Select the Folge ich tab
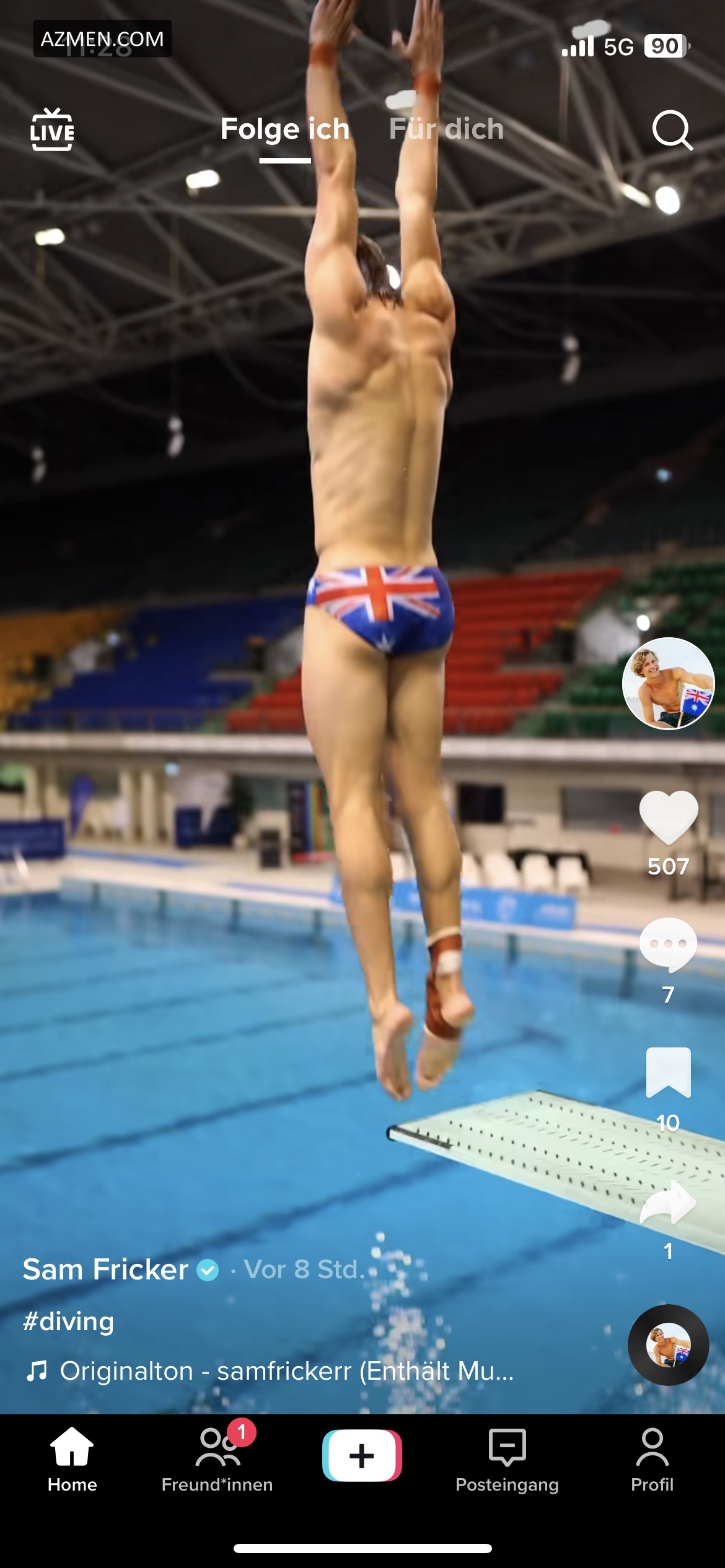This screenshot has height=1568, width=725. (285, 129)
